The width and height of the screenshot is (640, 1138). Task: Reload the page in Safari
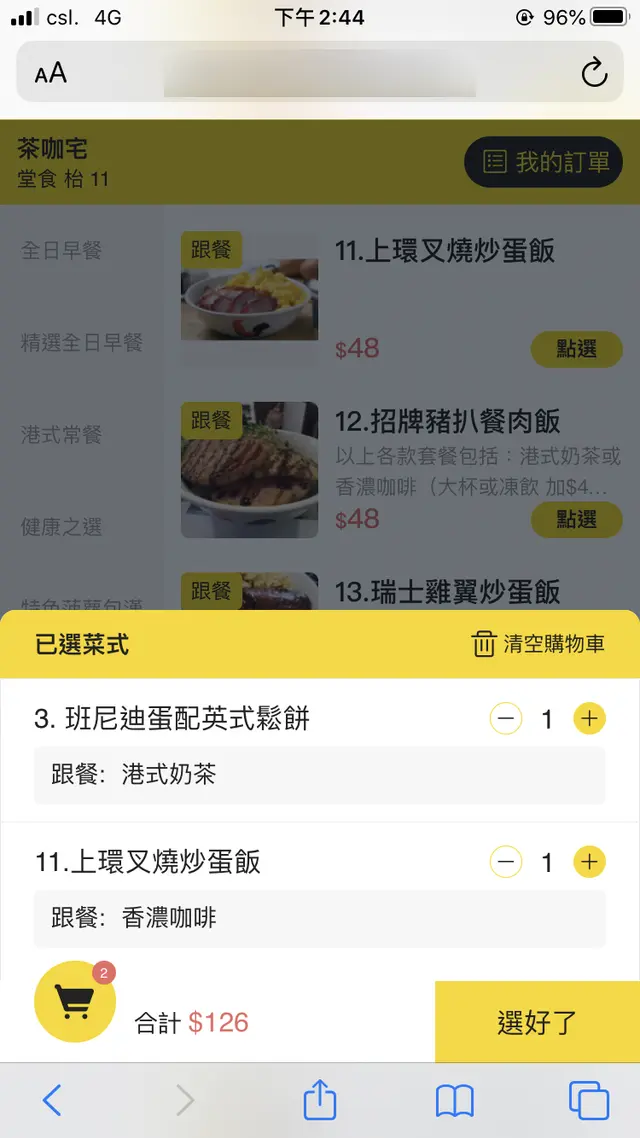point(594,73)
